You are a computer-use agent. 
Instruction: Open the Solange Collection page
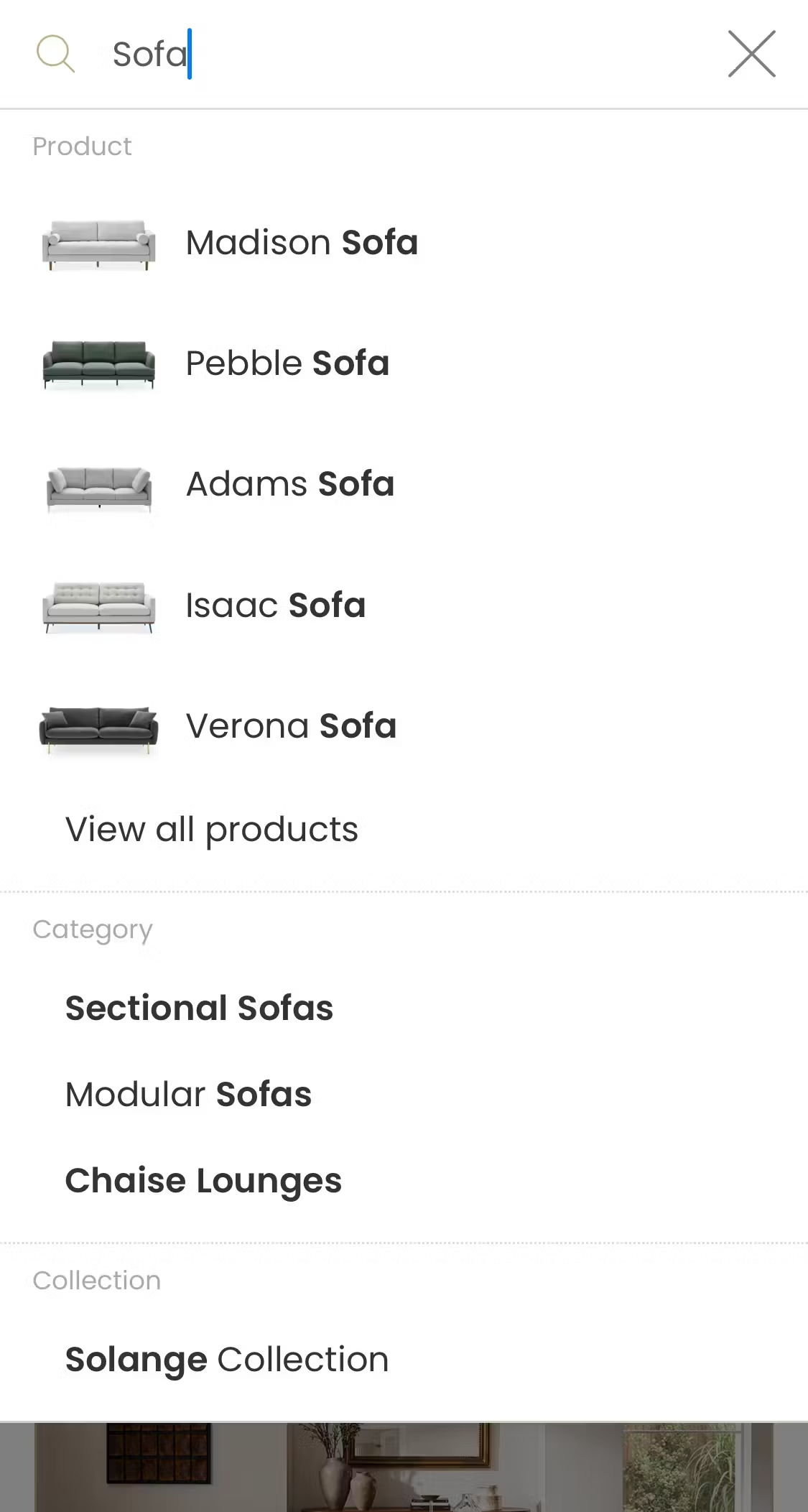[x=227, y=1359]
